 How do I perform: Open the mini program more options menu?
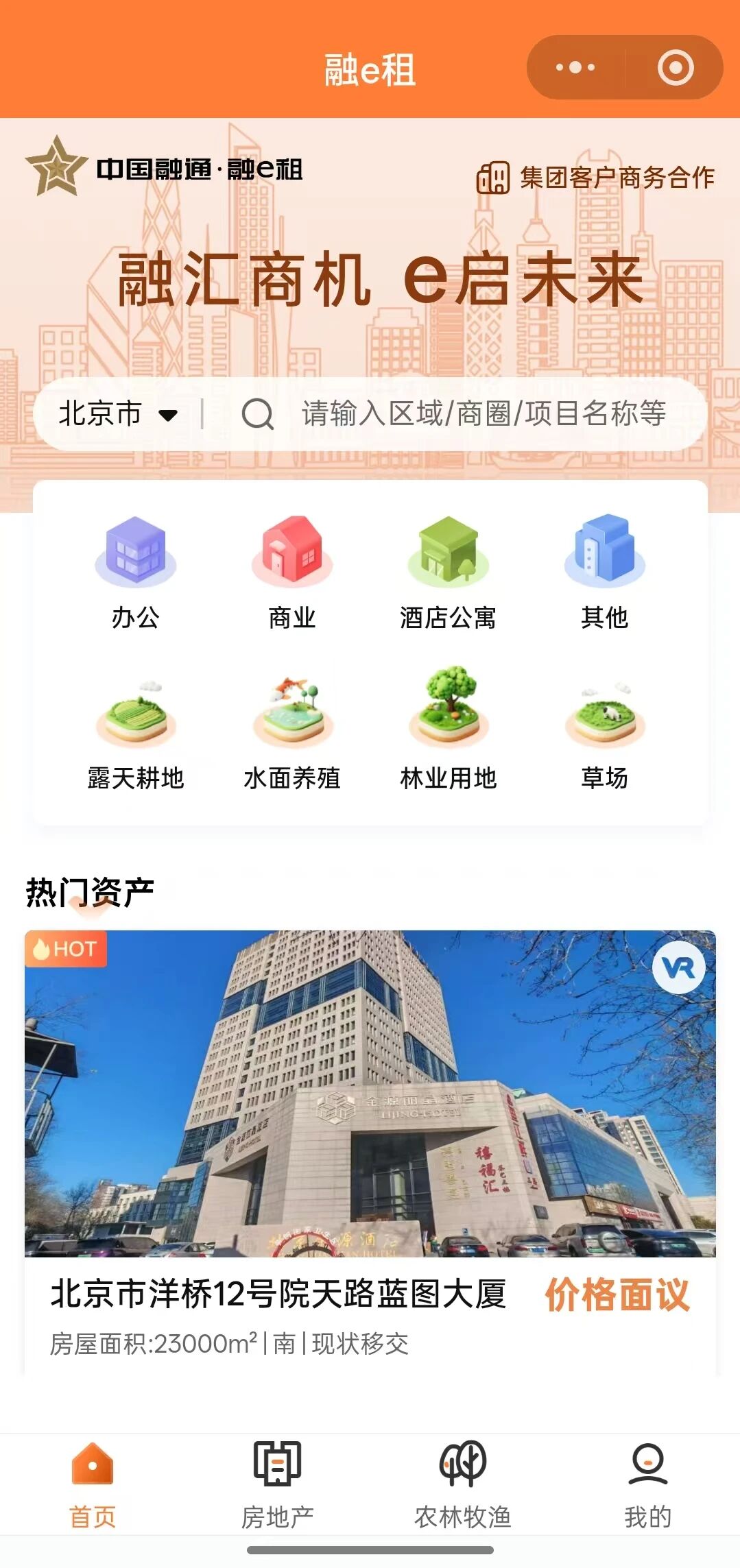[575, 67]
